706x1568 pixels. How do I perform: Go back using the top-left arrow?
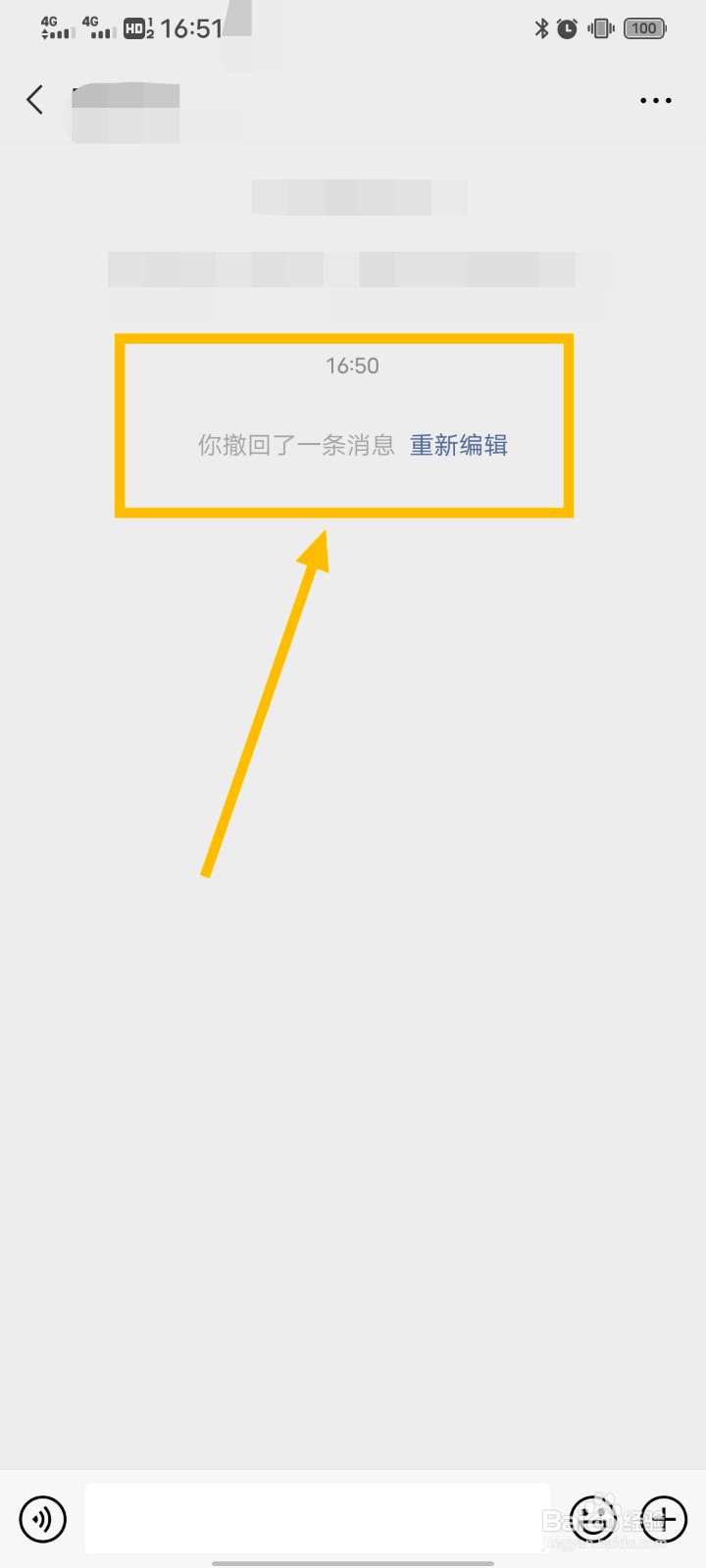[35, 99]
